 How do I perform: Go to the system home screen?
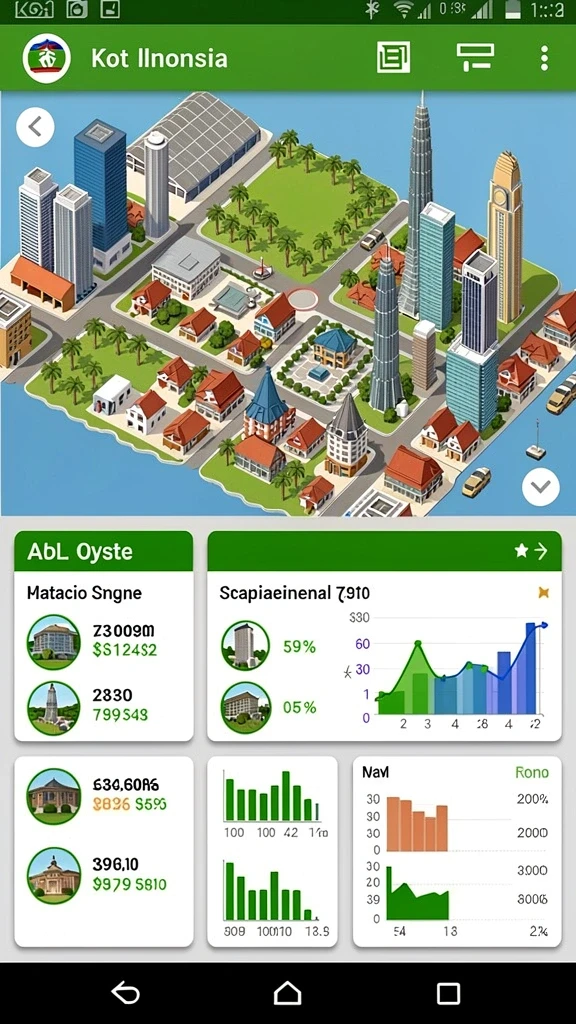click(x=287, y=993)
